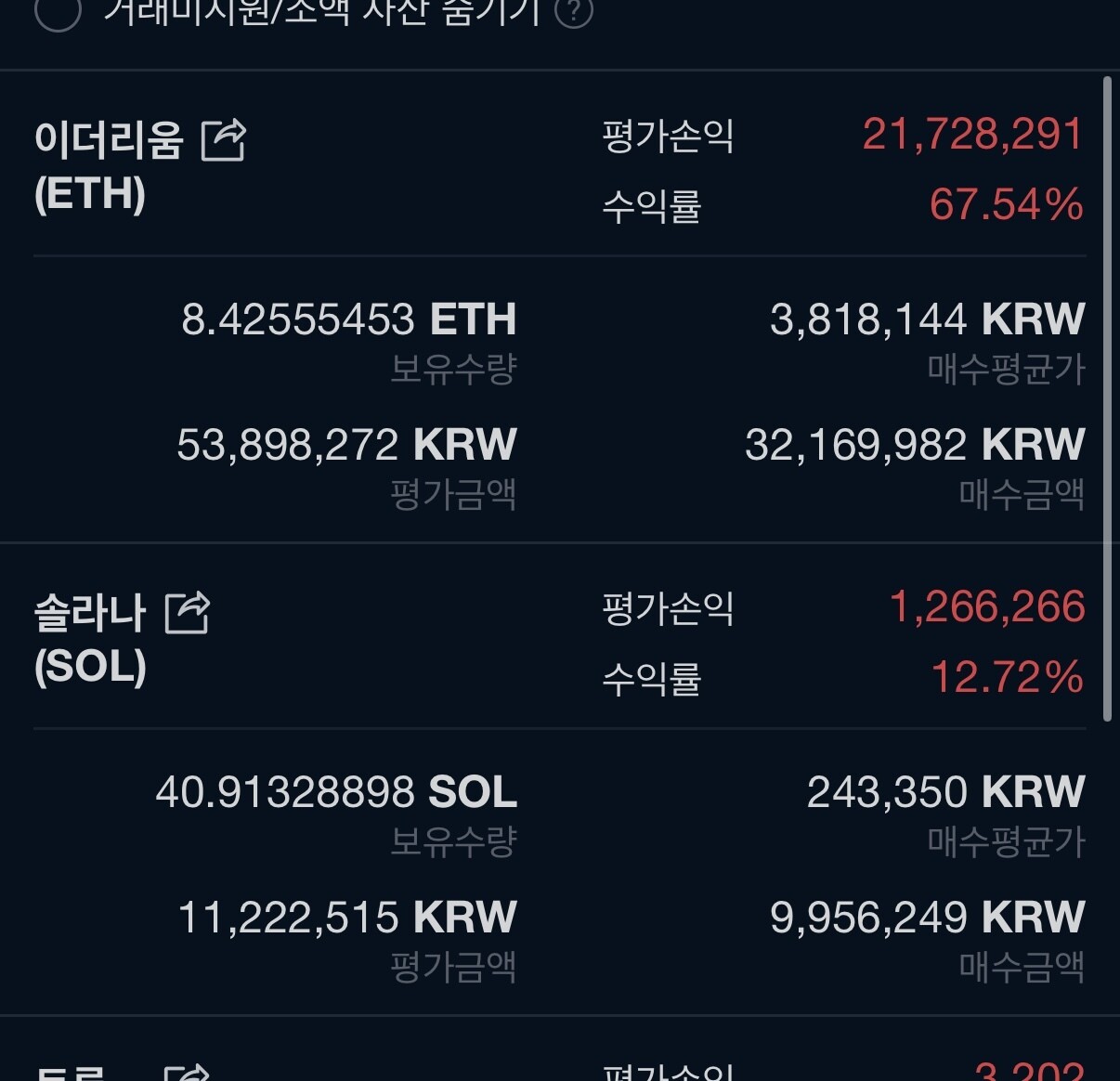Open the Solana (SOL) asset row
This screenshot has width=1120, height=1081.
click(90, 639)
